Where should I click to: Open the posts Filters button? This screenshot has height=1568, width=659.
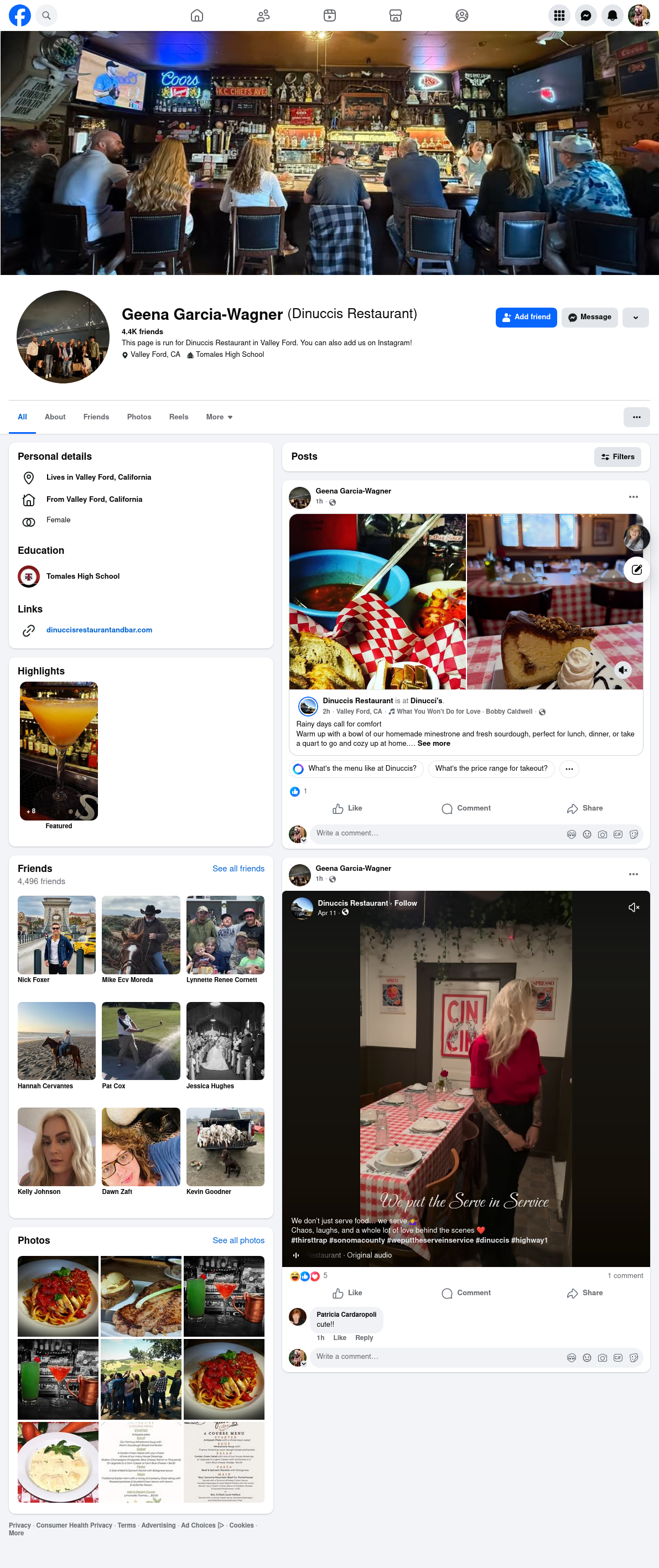point(617,456)
